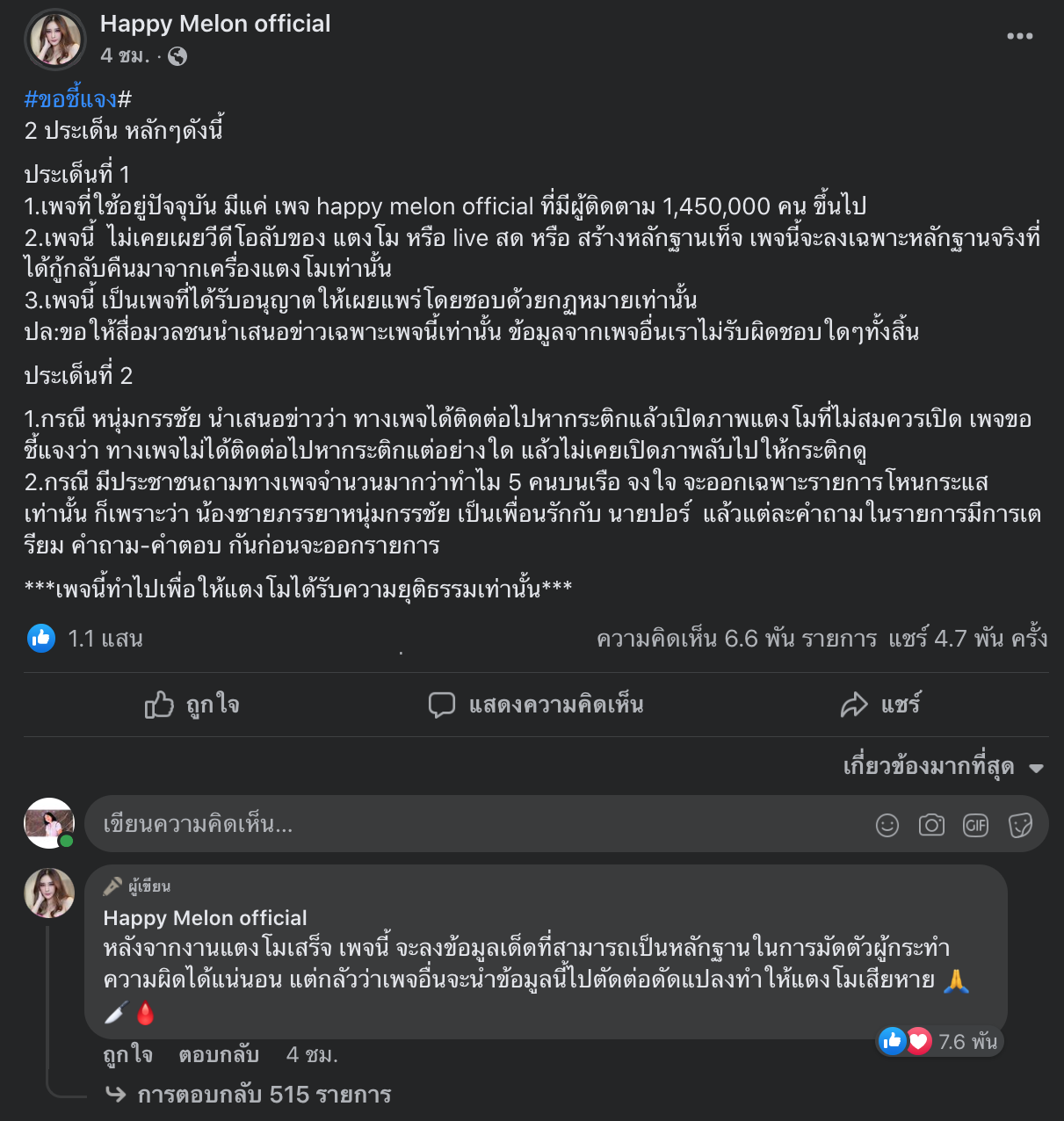
Task: Open the 6.6 พัน comments count
Action: pos(736,639)
